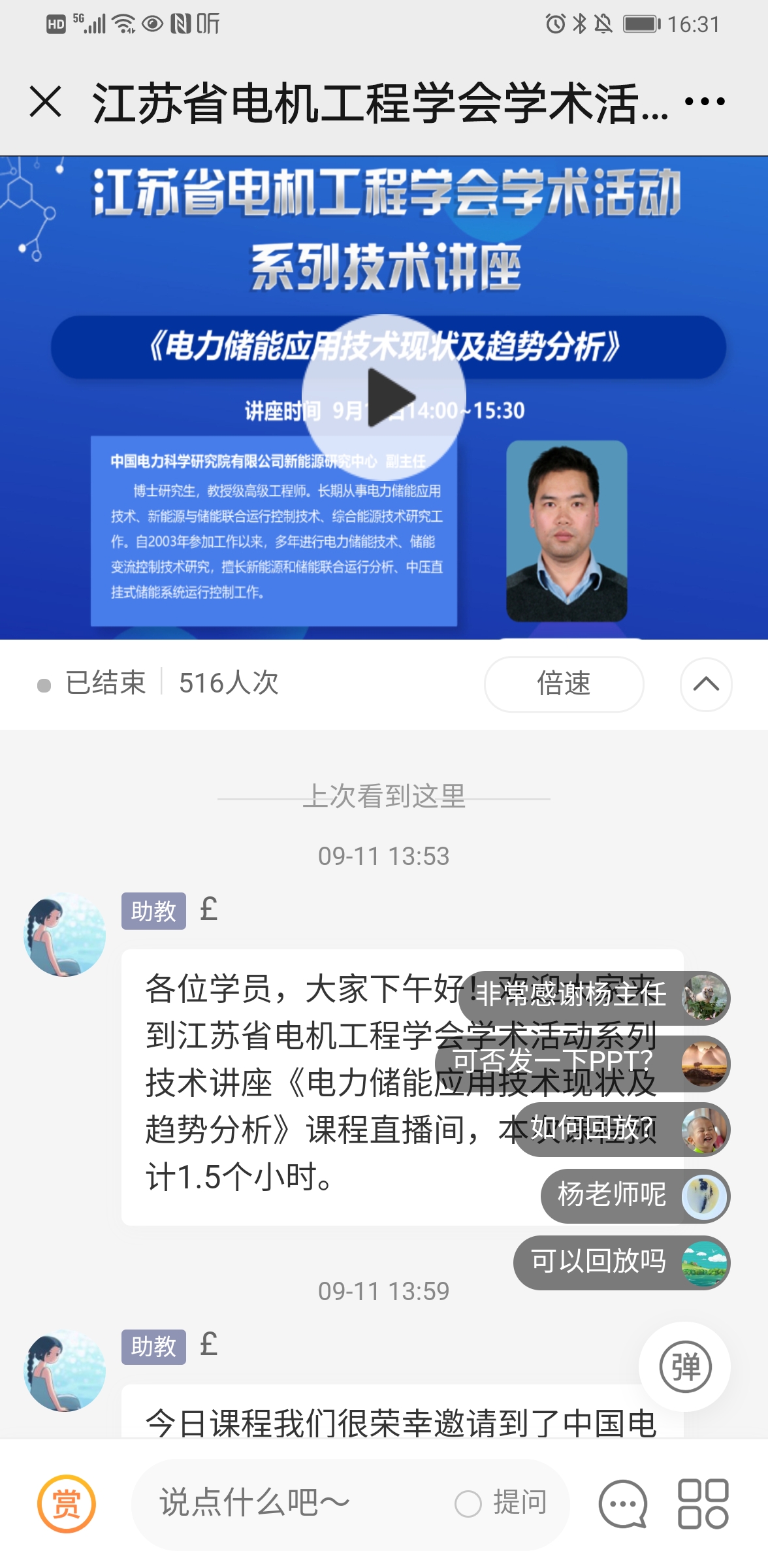Close the lecture page
This screenshot has width=768, height=1568.
point(46,103)
